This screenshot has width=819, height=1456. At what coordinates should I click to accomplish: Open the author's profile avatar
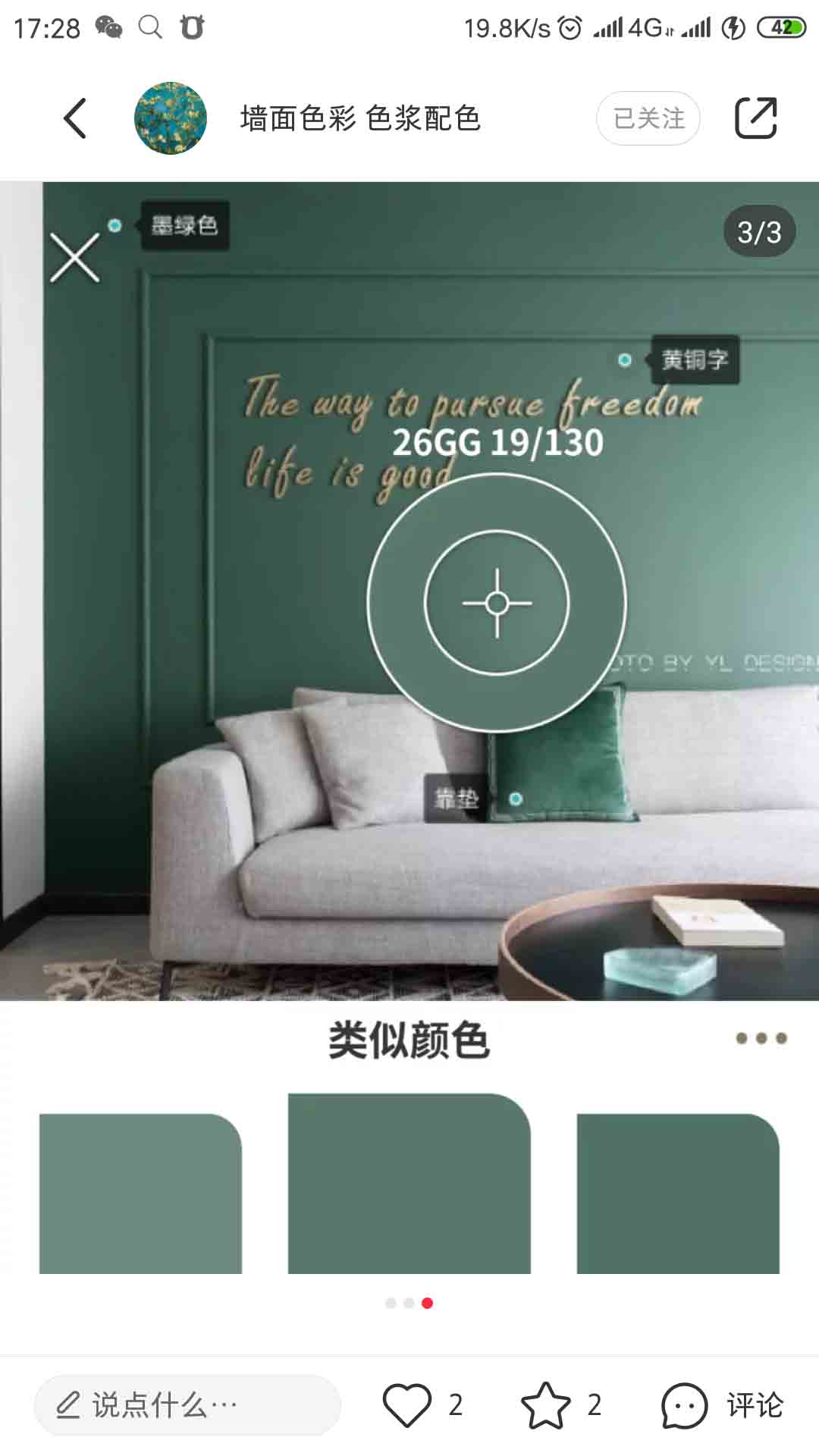pyautogui.click(x=171, y=118)
